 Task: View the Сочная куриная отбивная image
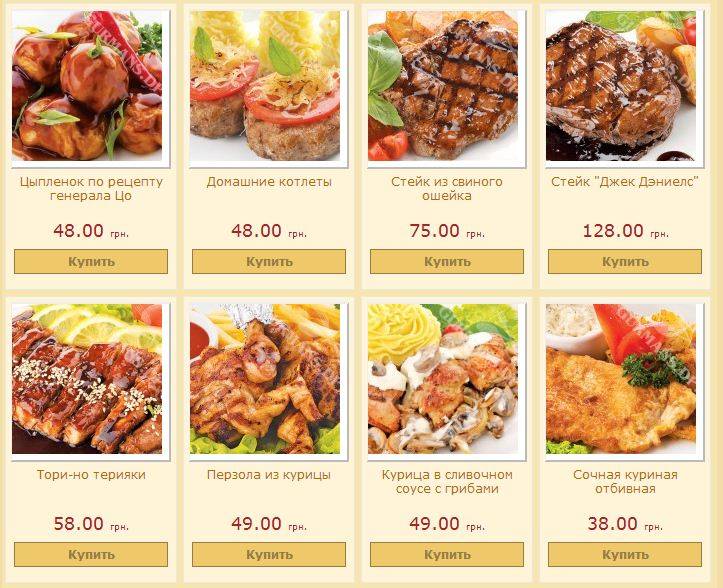pyautogui.click(x=621, y=379)
